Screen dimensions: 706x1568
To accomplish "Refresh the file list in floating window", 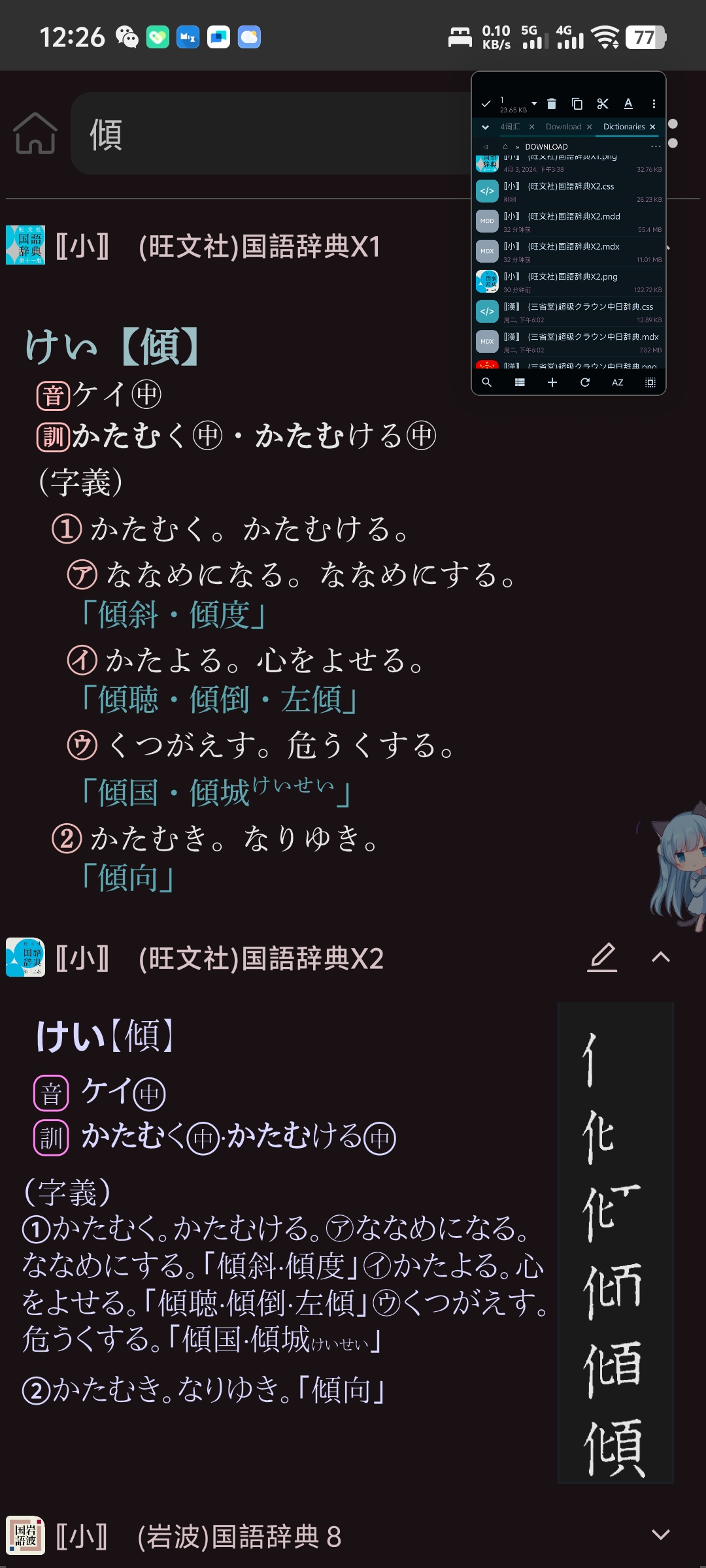I will 585,382.
